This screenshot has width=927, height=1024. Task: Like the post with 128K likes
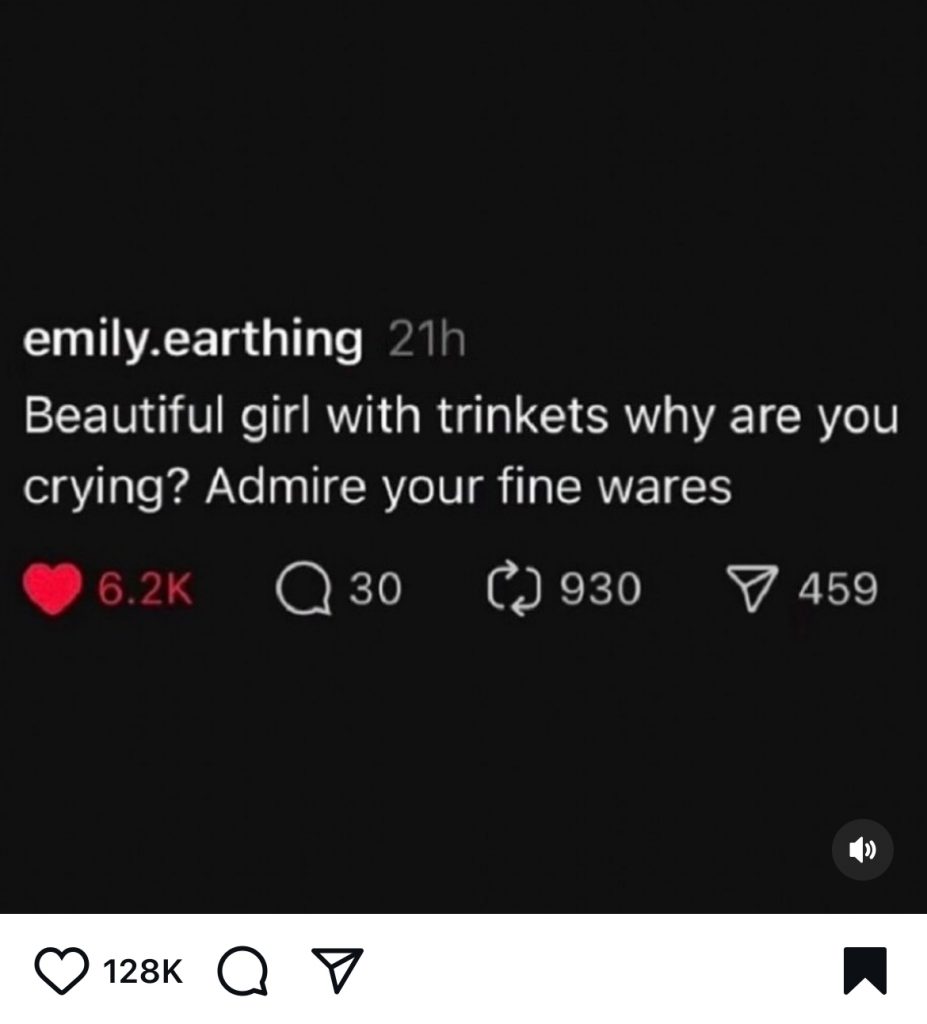[61, 971]
